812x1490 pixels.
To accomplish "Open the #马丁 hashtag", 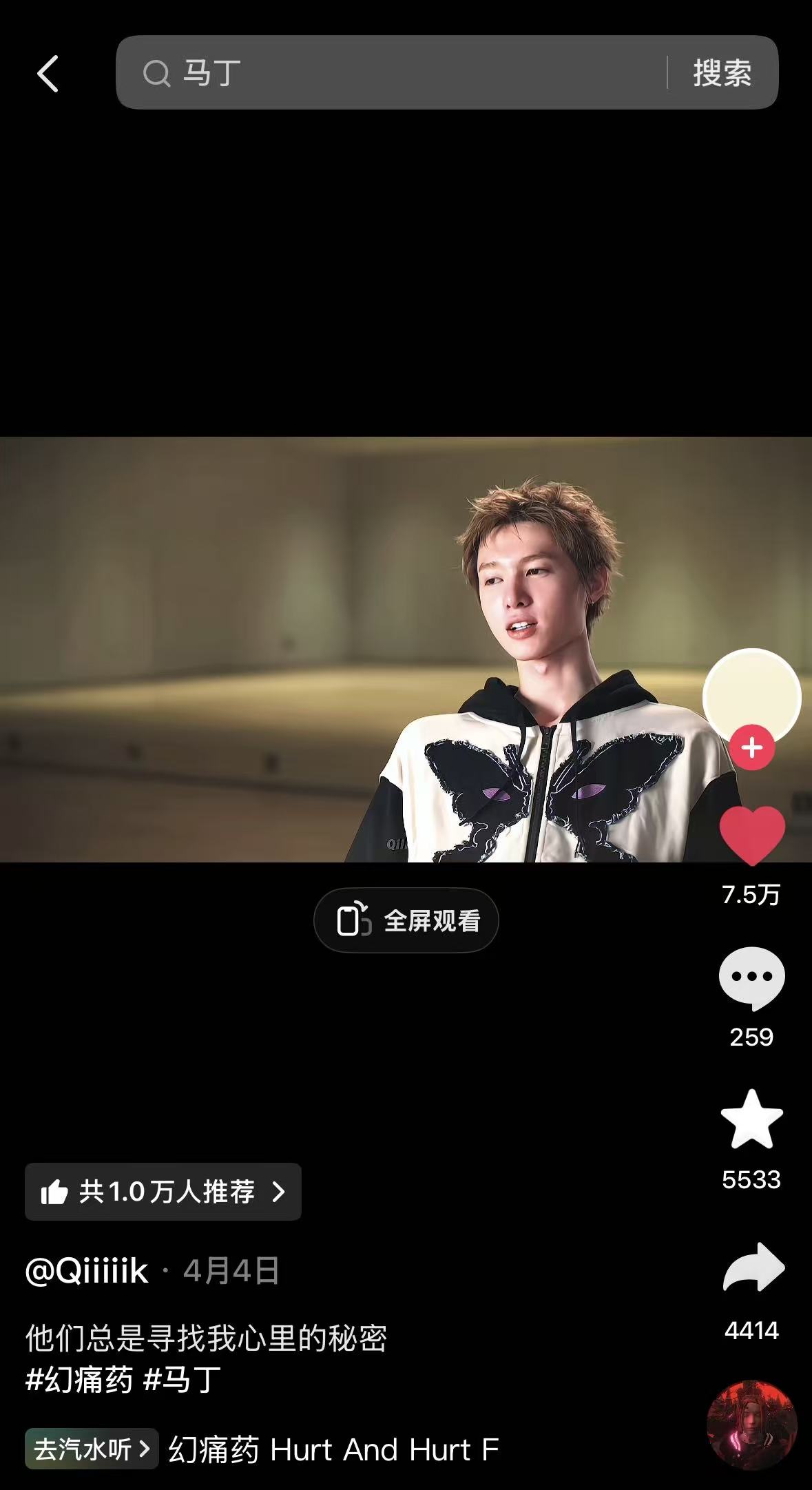I will click(183, 1380).
